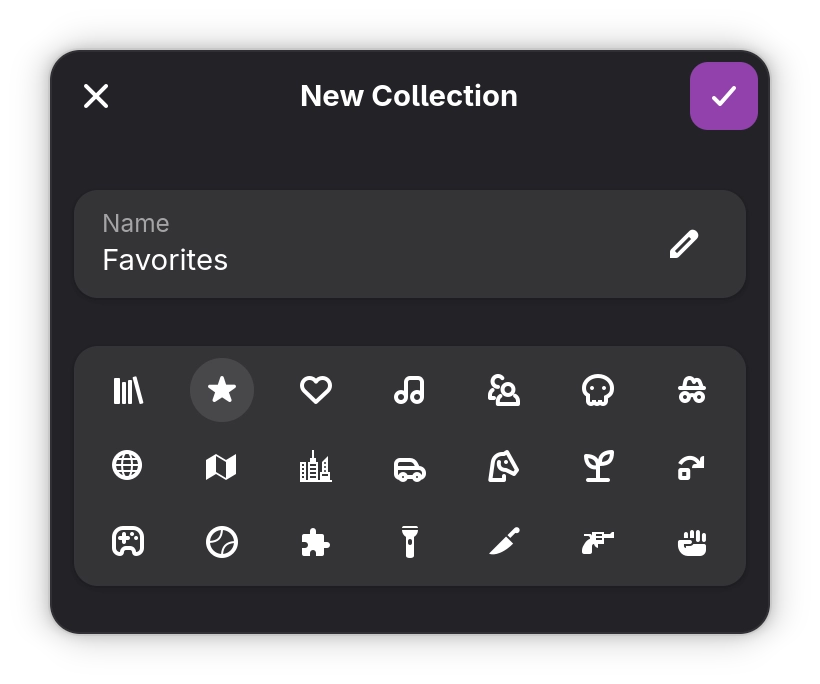820x684 pixels.
Task: Select the baseball sports icon
Action: 222,542
